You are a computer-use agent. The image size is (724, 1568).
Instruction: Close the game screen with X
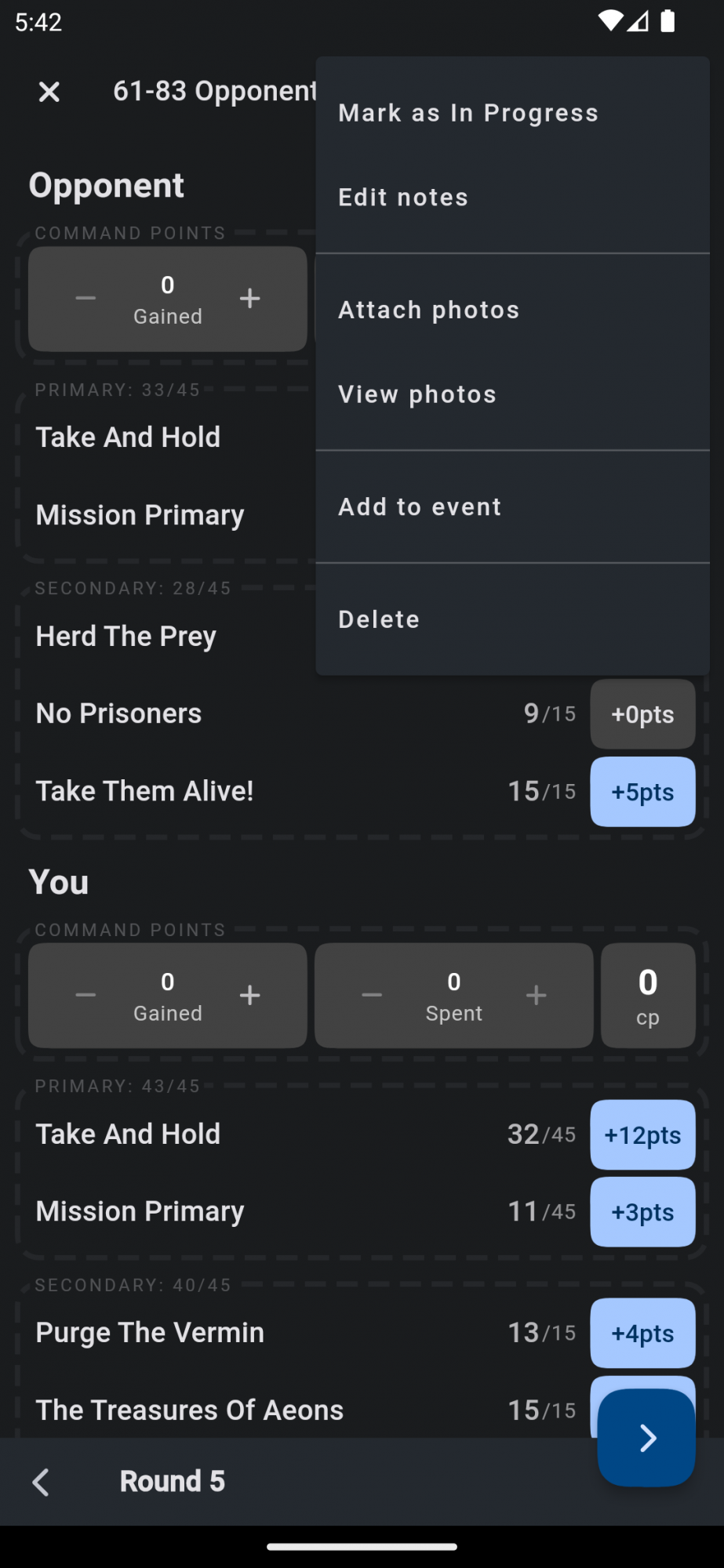(x=49, y=92)
